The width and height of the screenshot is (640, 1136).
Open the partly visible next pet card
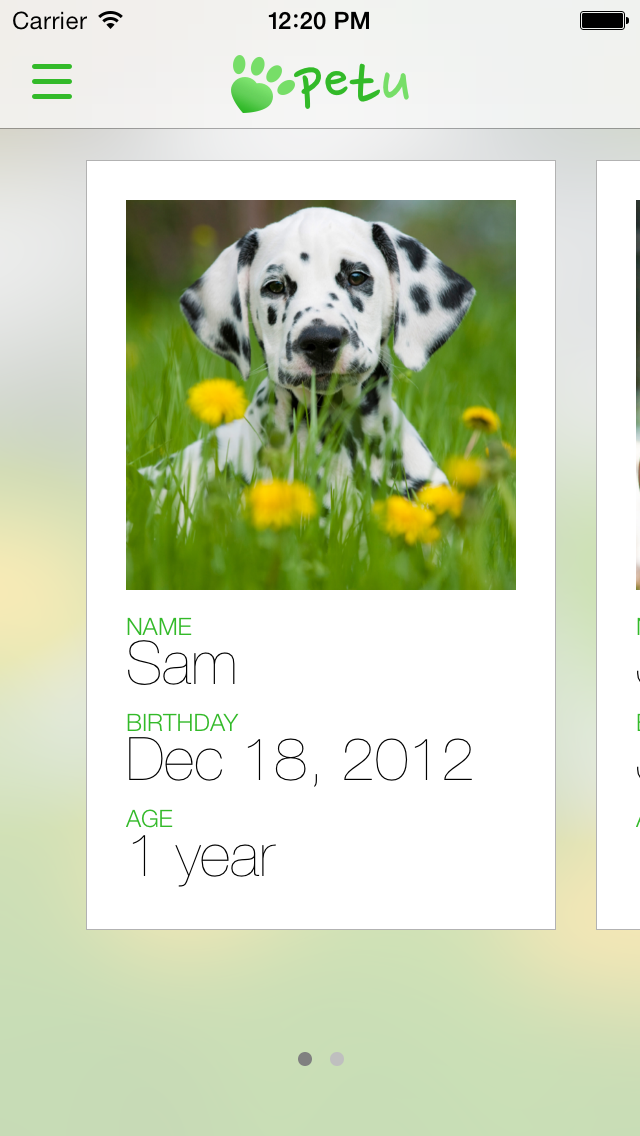[618, 545]
